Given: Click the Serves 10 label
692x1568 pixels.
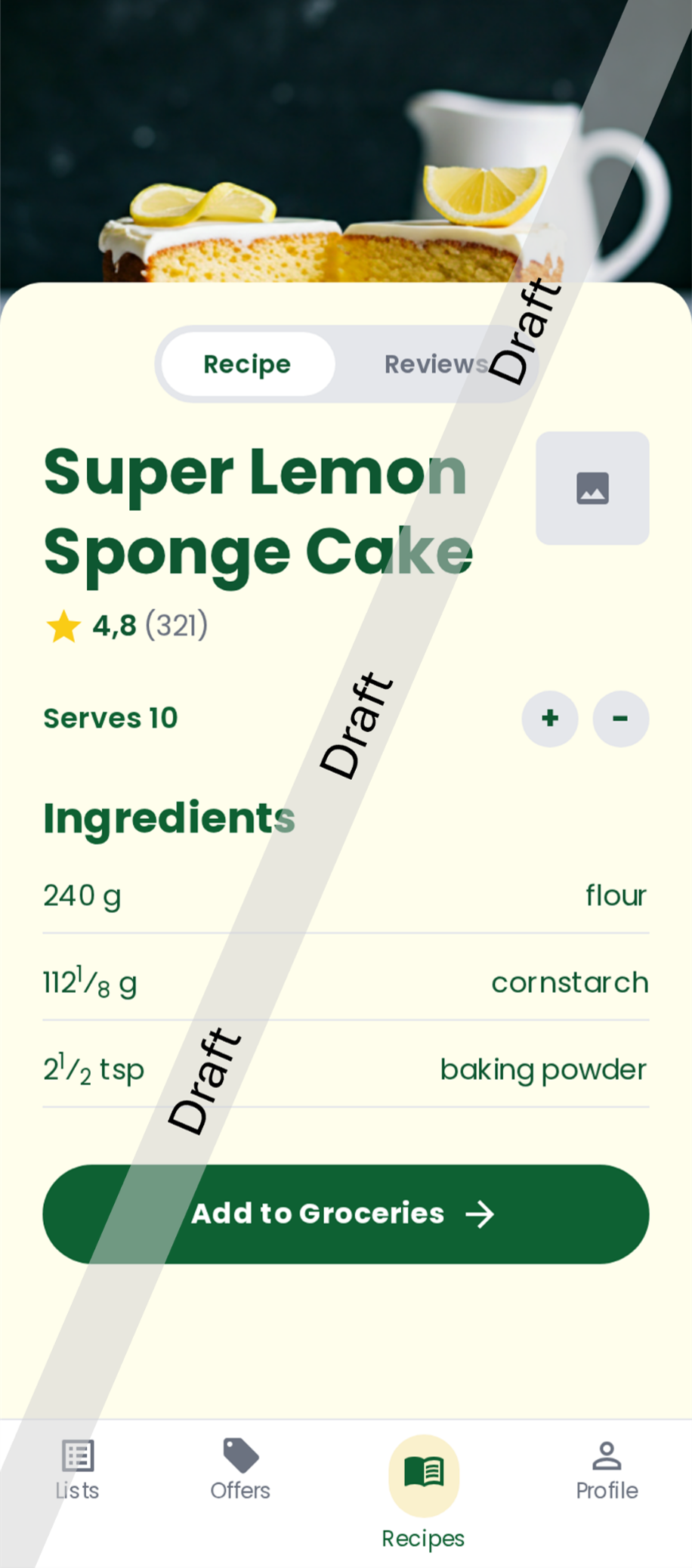Looking at the screenshot, I should point(110,718).
